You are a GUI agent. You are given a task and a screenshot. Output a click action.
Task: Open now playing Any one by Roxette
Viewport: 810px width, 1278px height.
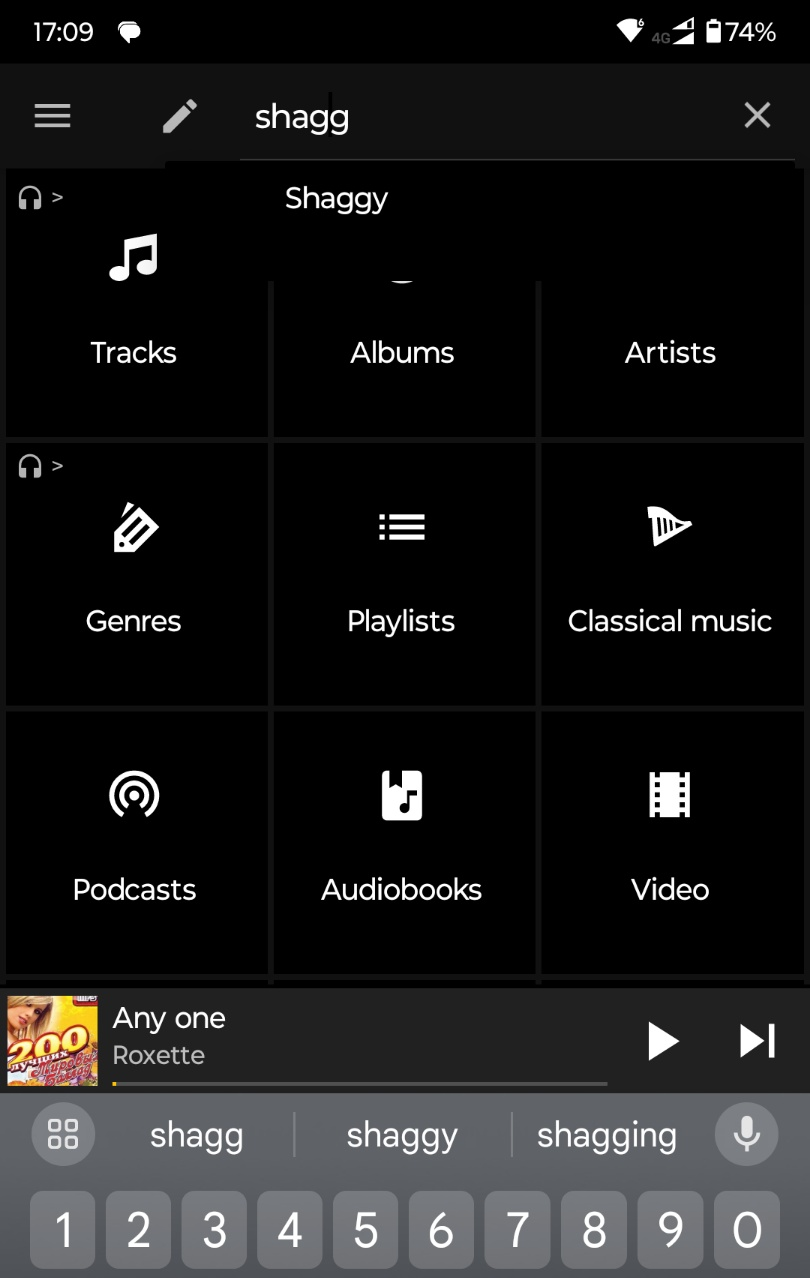tap(300, 1036)
